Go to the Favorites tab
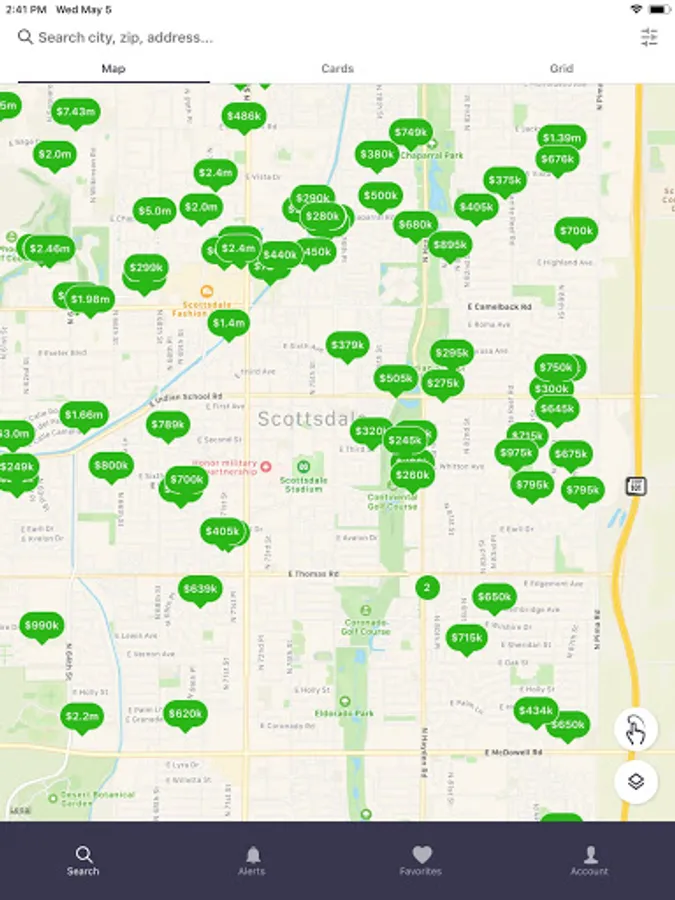 [x=421, y=860]
